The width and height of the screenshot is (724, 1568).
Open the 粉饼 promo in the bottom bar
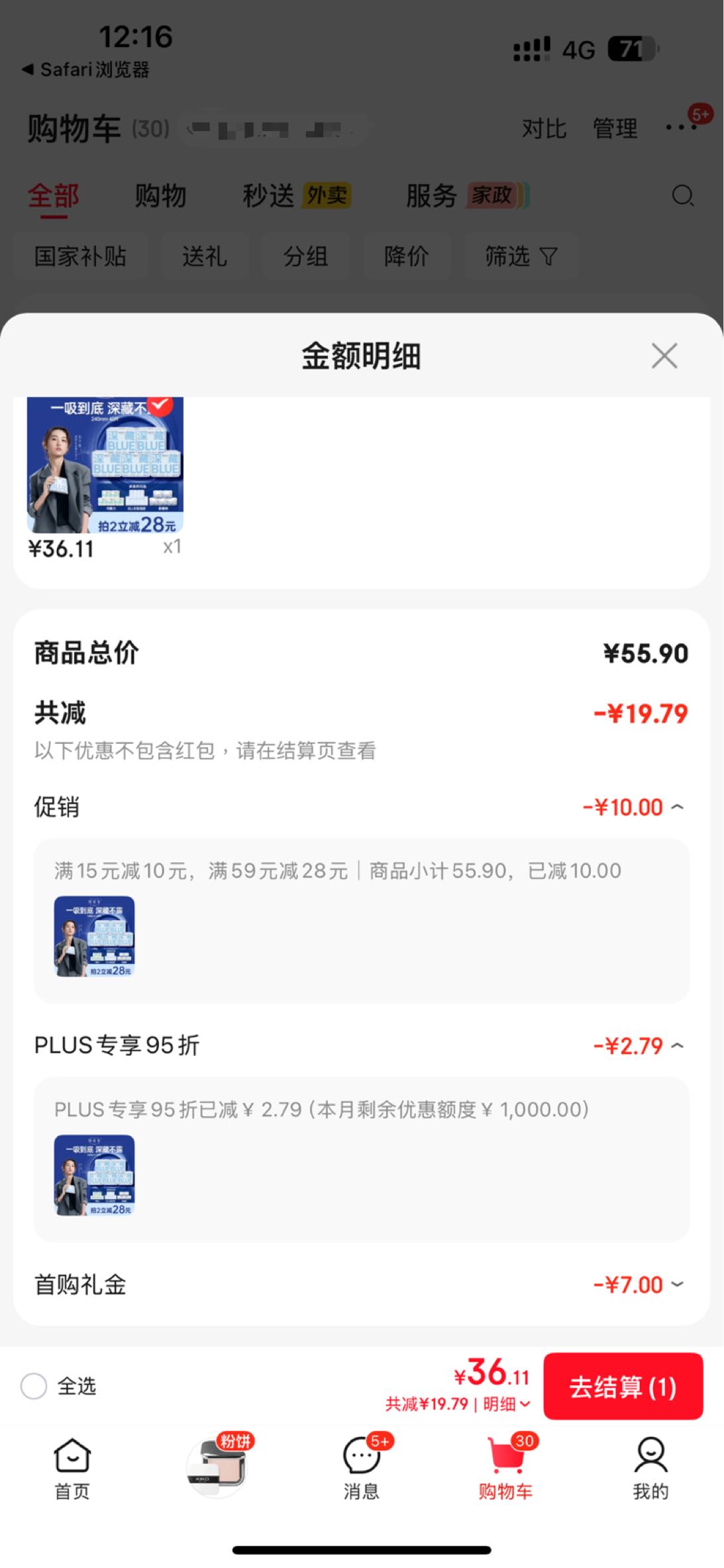(x=219, y=1466)
